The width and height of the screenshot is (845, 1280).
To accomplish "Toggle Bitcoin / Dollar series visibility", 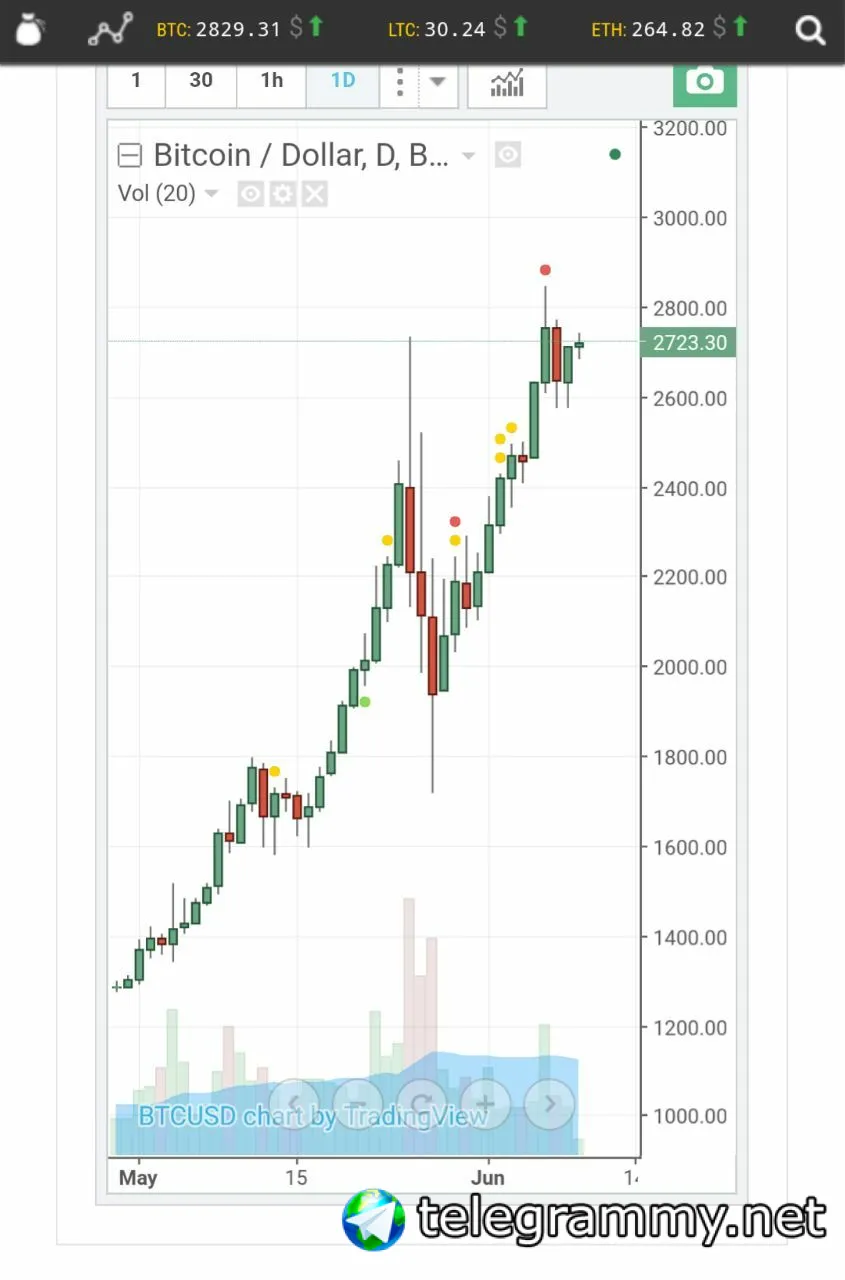I will 508,155.
